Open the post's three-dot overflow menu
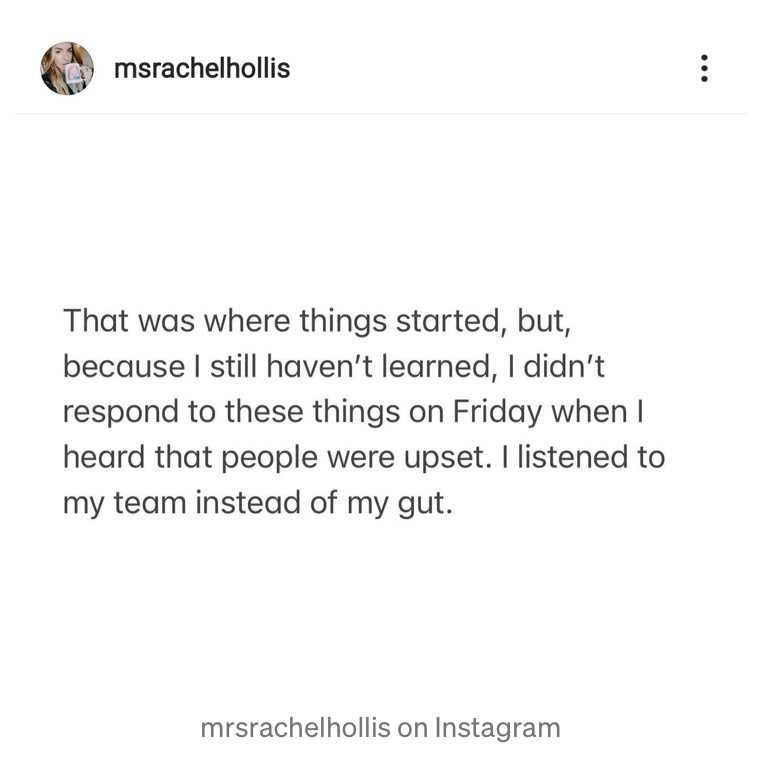 click(x=704, y=68)
